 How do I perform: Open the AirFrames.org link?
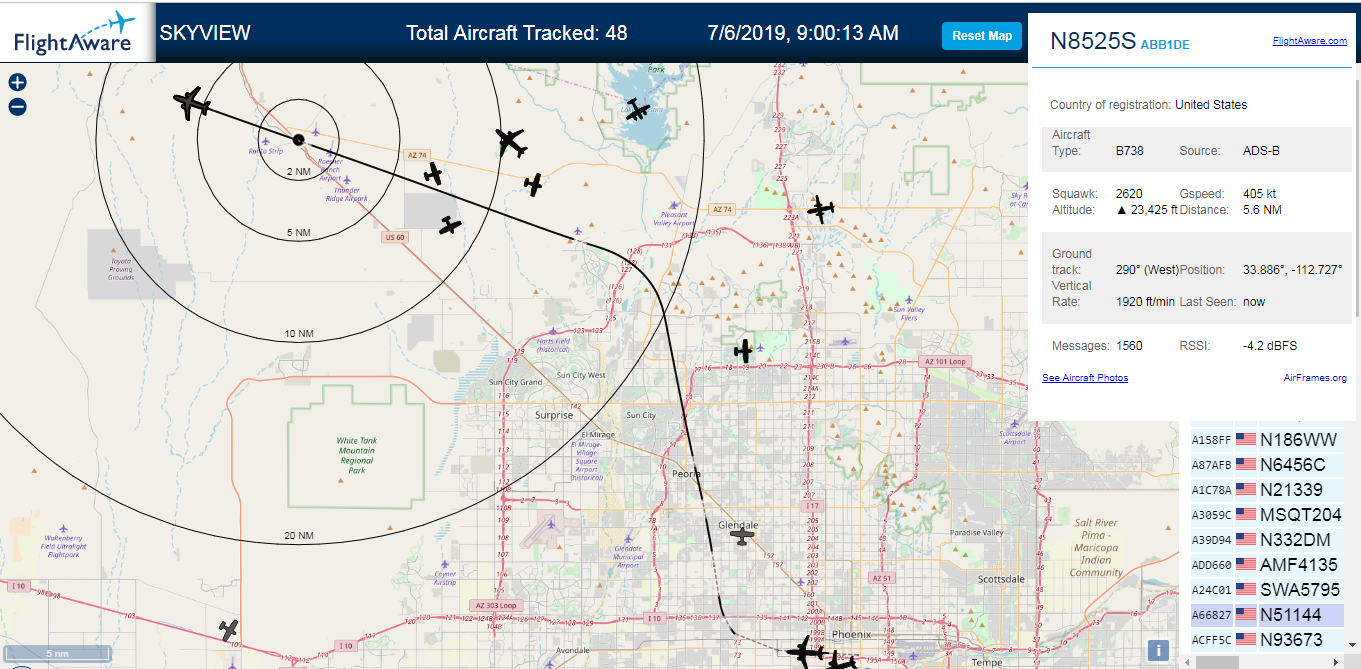[x=1315, y=378]
